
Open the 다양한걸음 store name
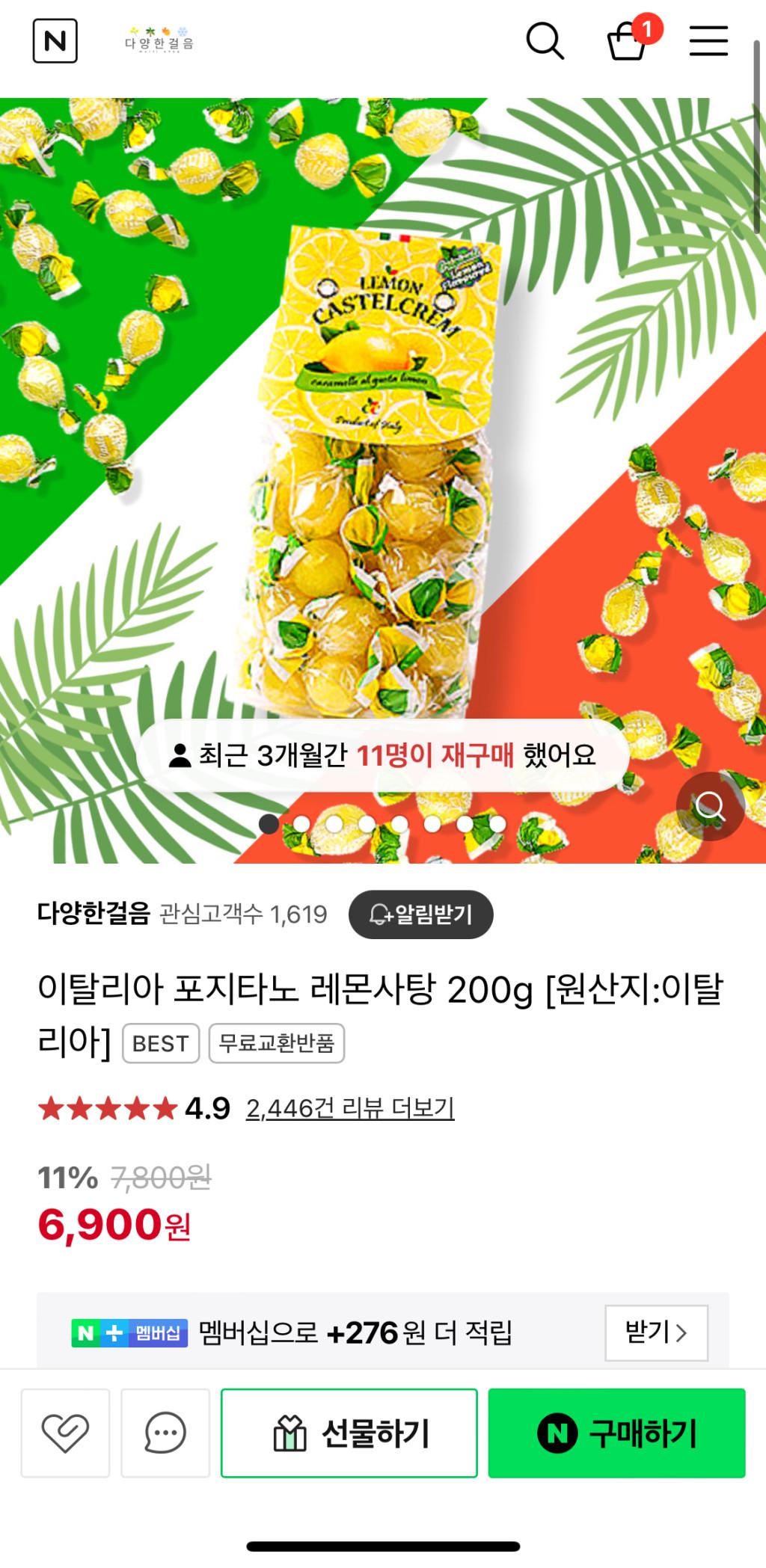pyautogui.click(x=94, y=914)
